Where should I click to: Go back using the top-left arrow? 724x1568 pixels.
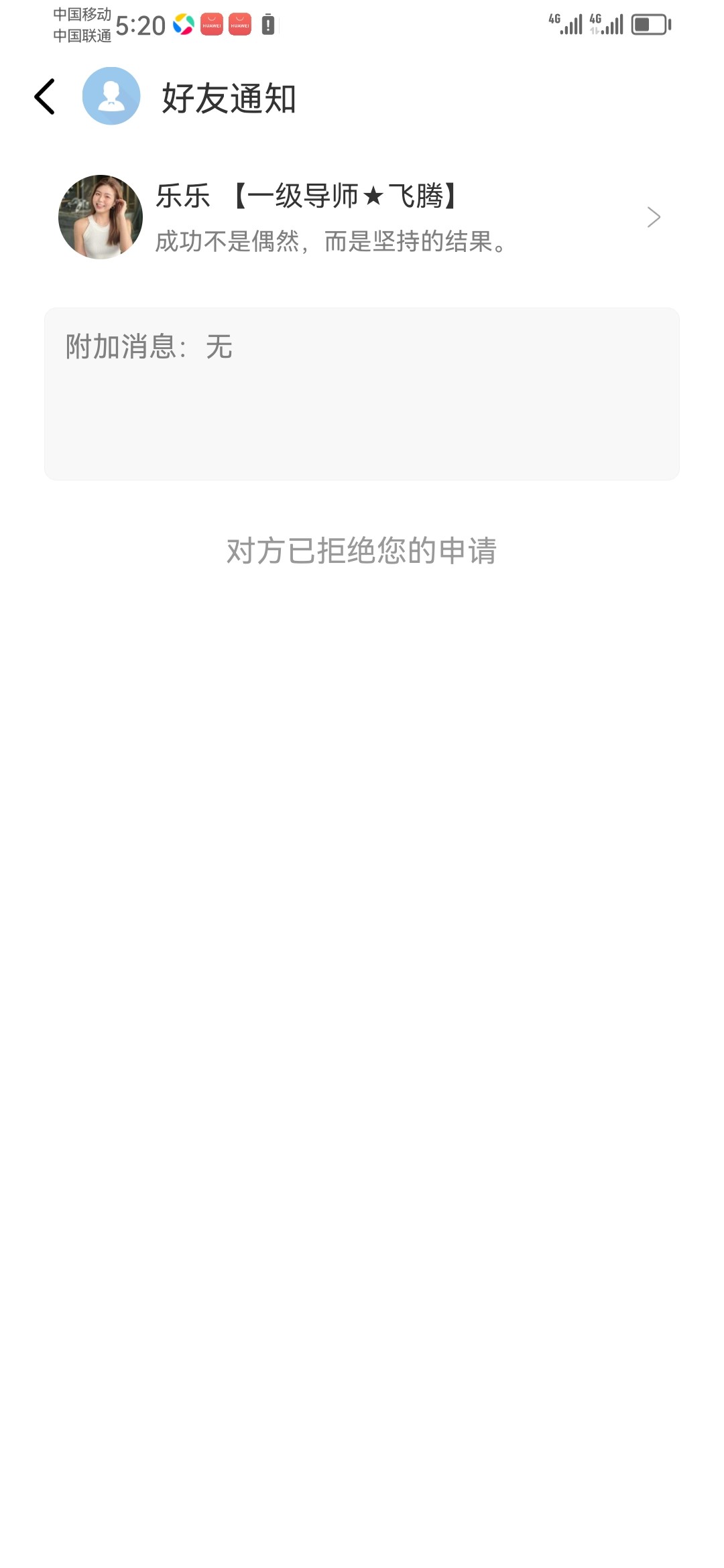click(44, 96)
